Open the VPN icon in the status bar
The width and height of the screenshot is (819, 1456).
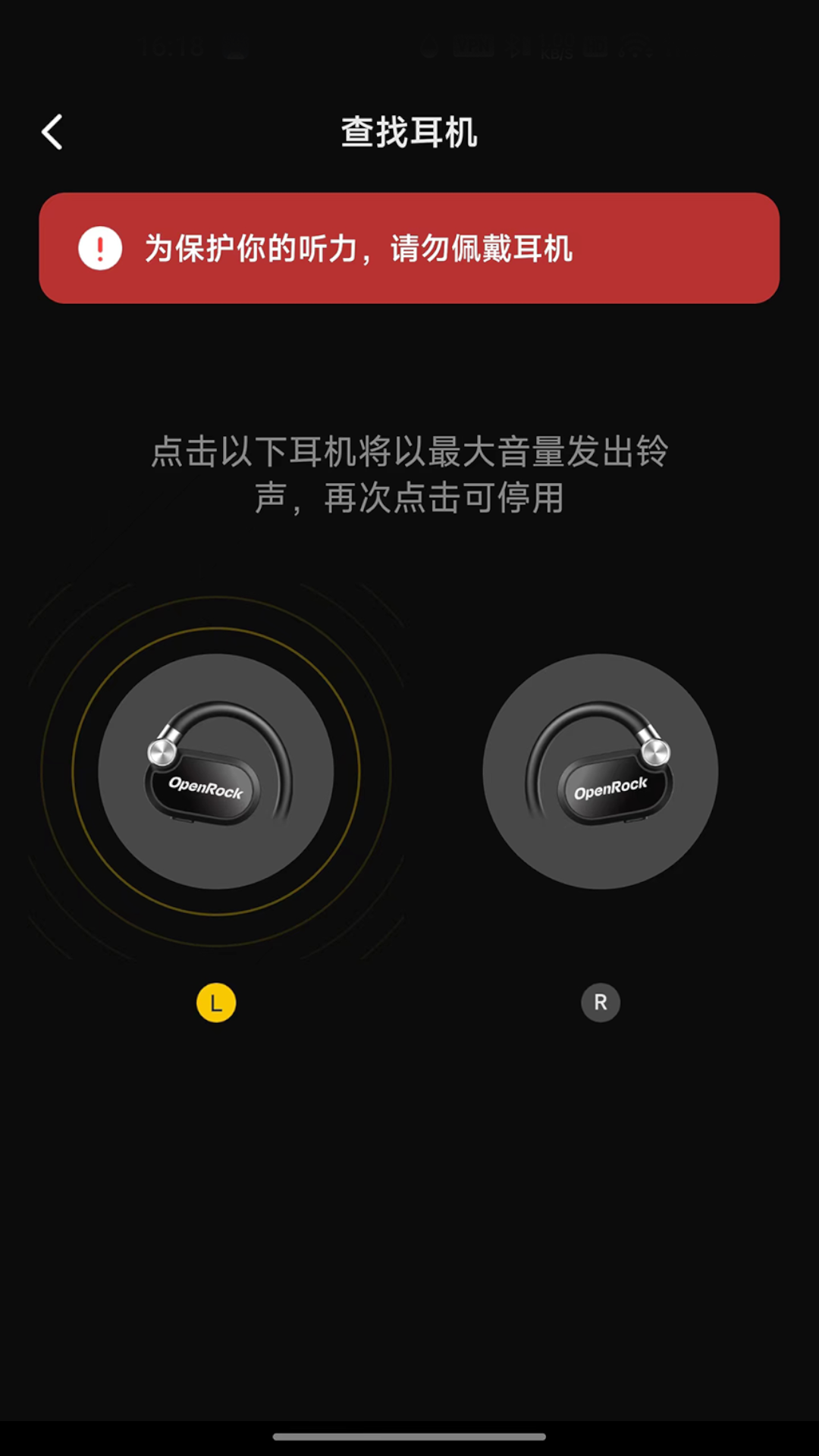click(x=473, y=47)
